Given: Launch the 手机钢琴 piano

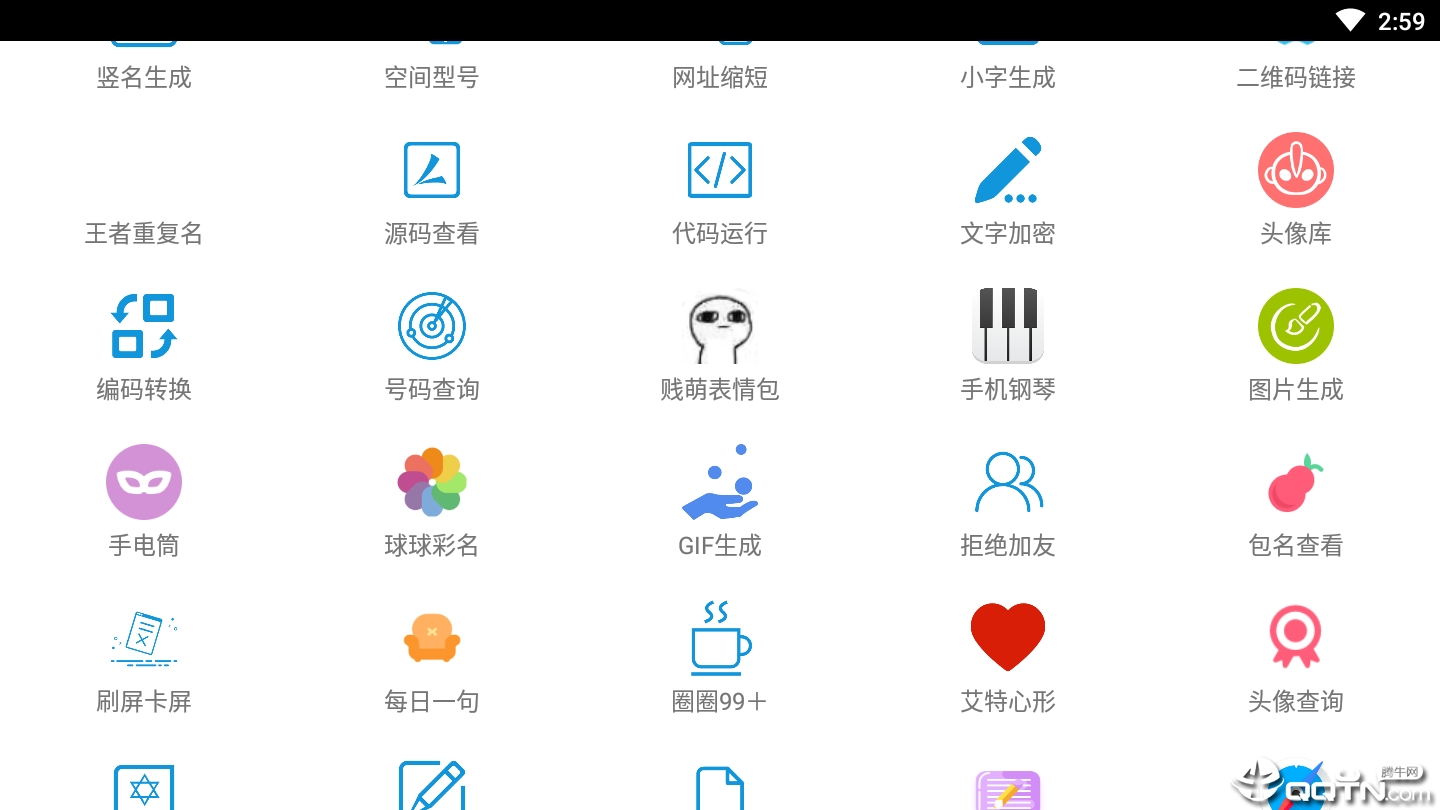Looking at the screenshot, I should click(x=1008, y=326).
